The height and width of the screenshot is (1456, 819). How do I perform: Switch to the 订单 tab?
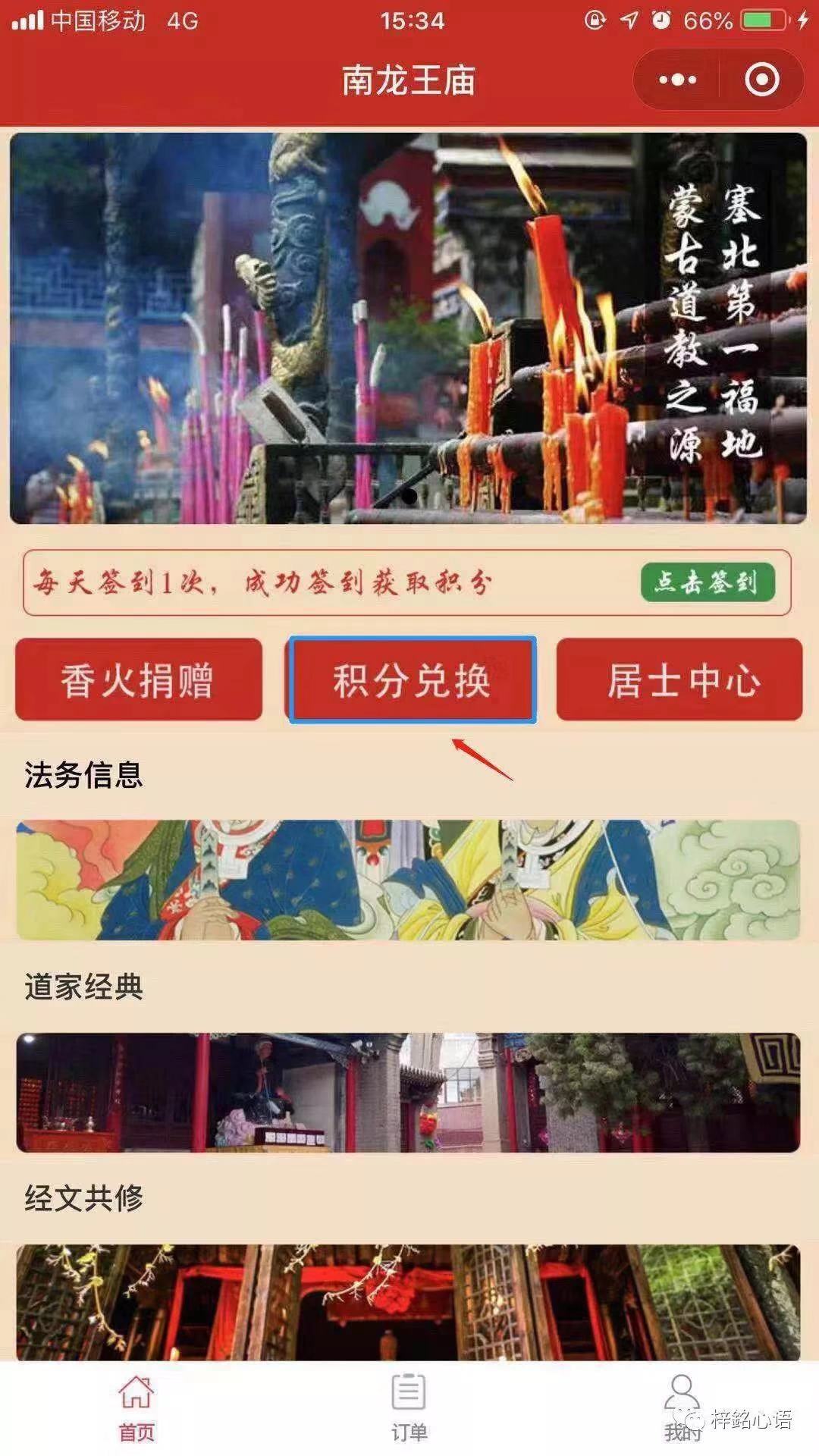pos(409,1407)
